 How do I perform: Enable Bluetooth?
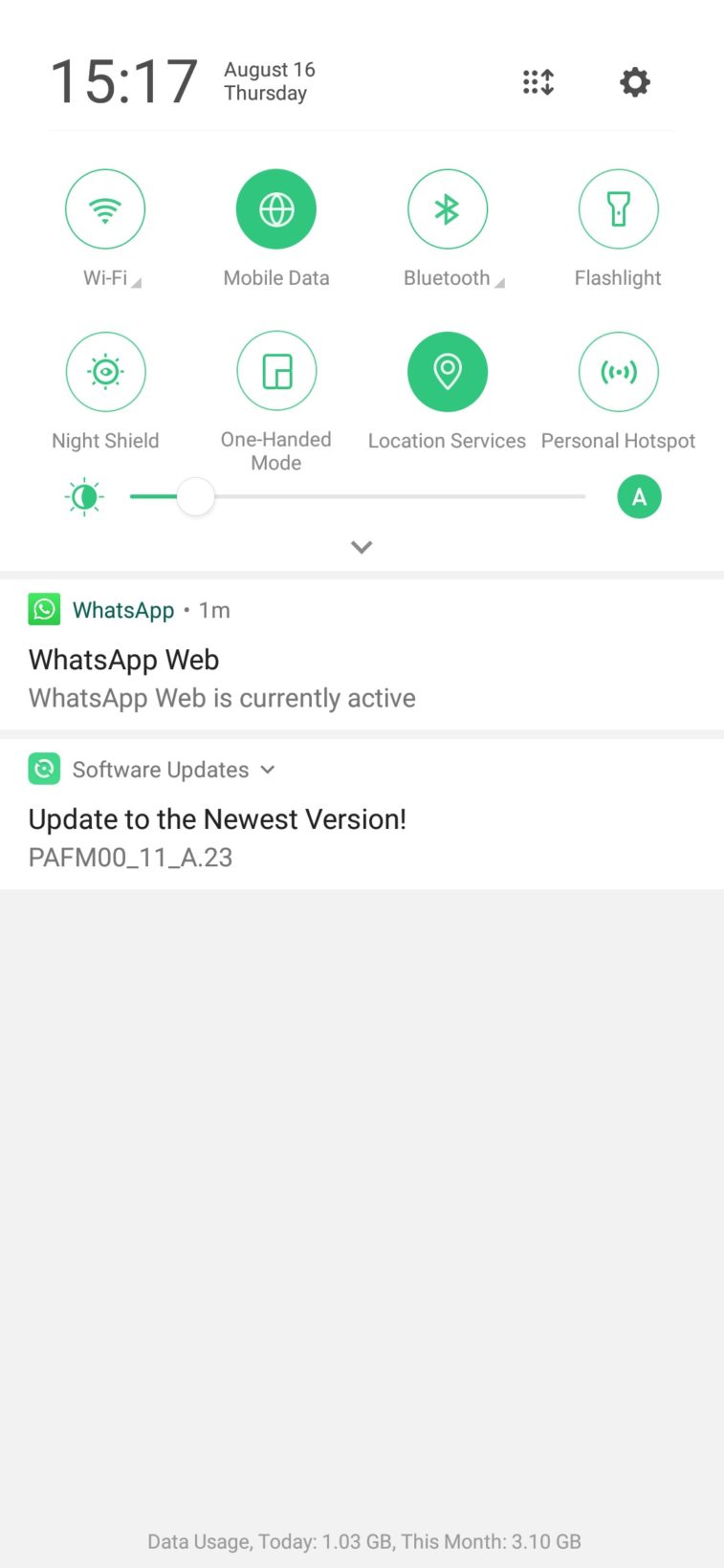click(447, 209)
